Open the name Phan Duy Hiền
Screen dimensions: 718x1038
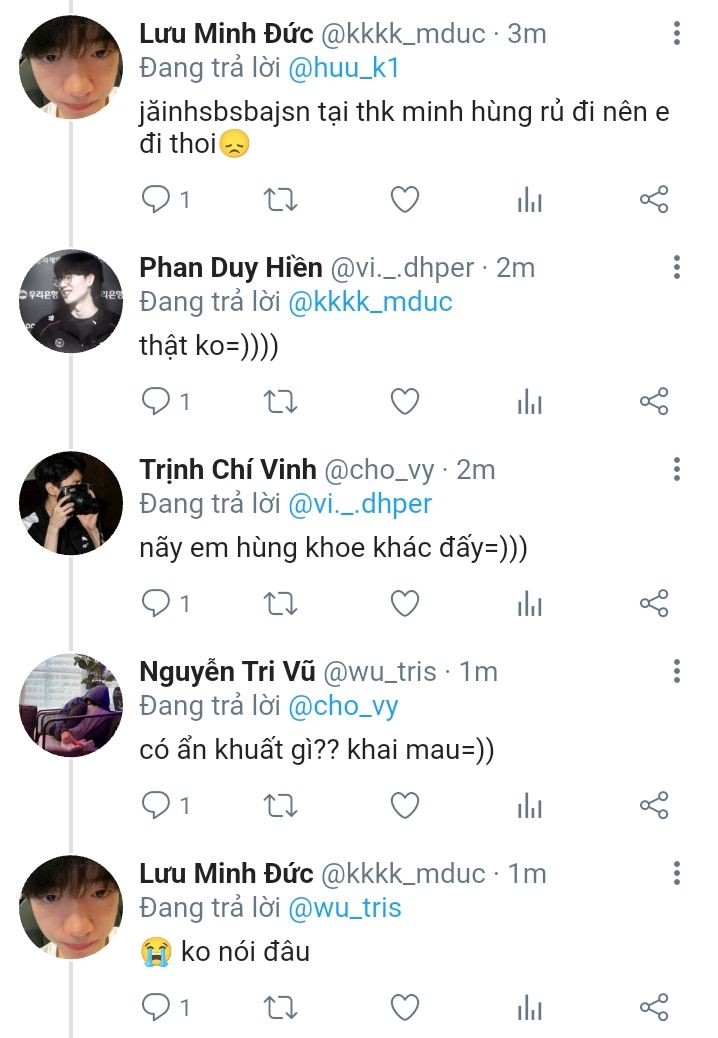pos(230,268)
